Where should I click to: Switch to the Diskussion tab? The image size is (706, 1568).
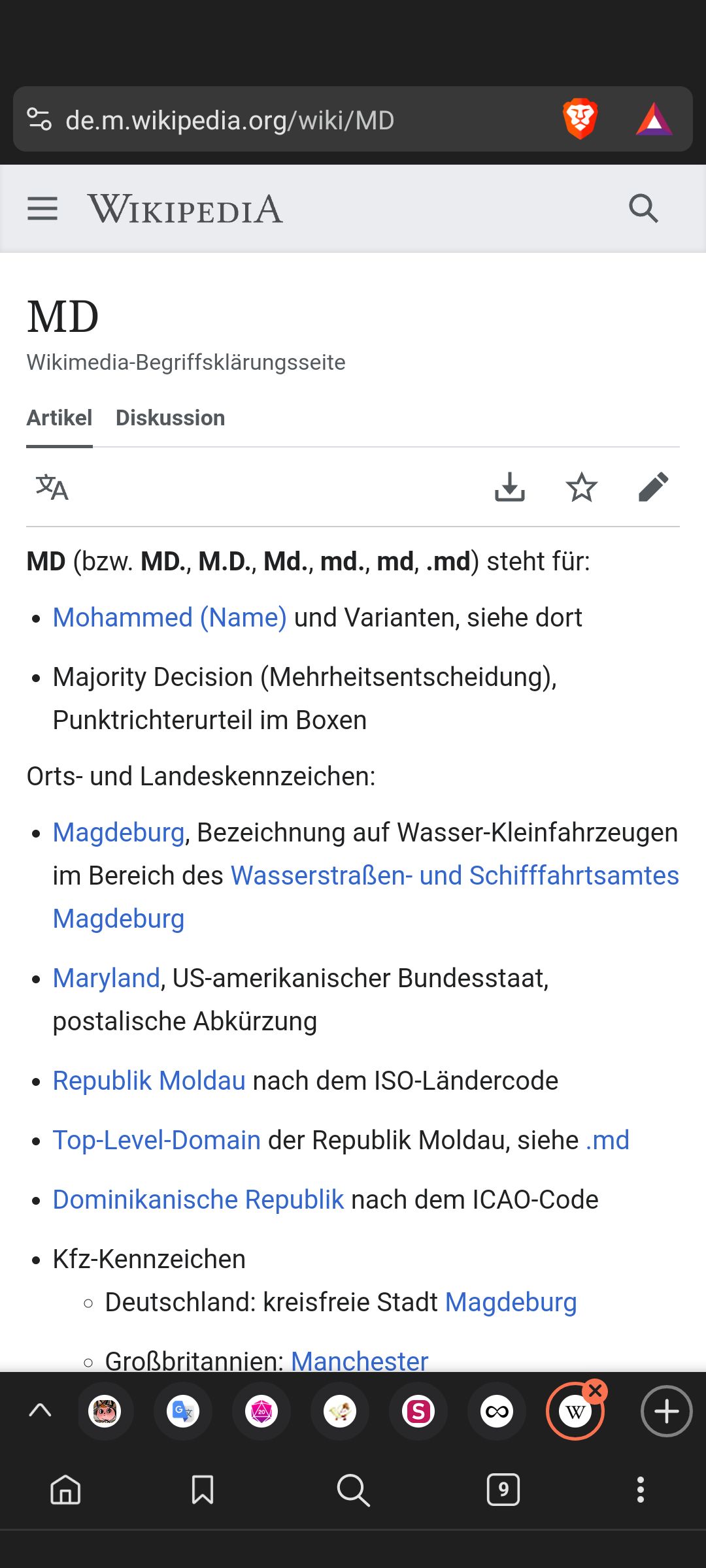170,418
